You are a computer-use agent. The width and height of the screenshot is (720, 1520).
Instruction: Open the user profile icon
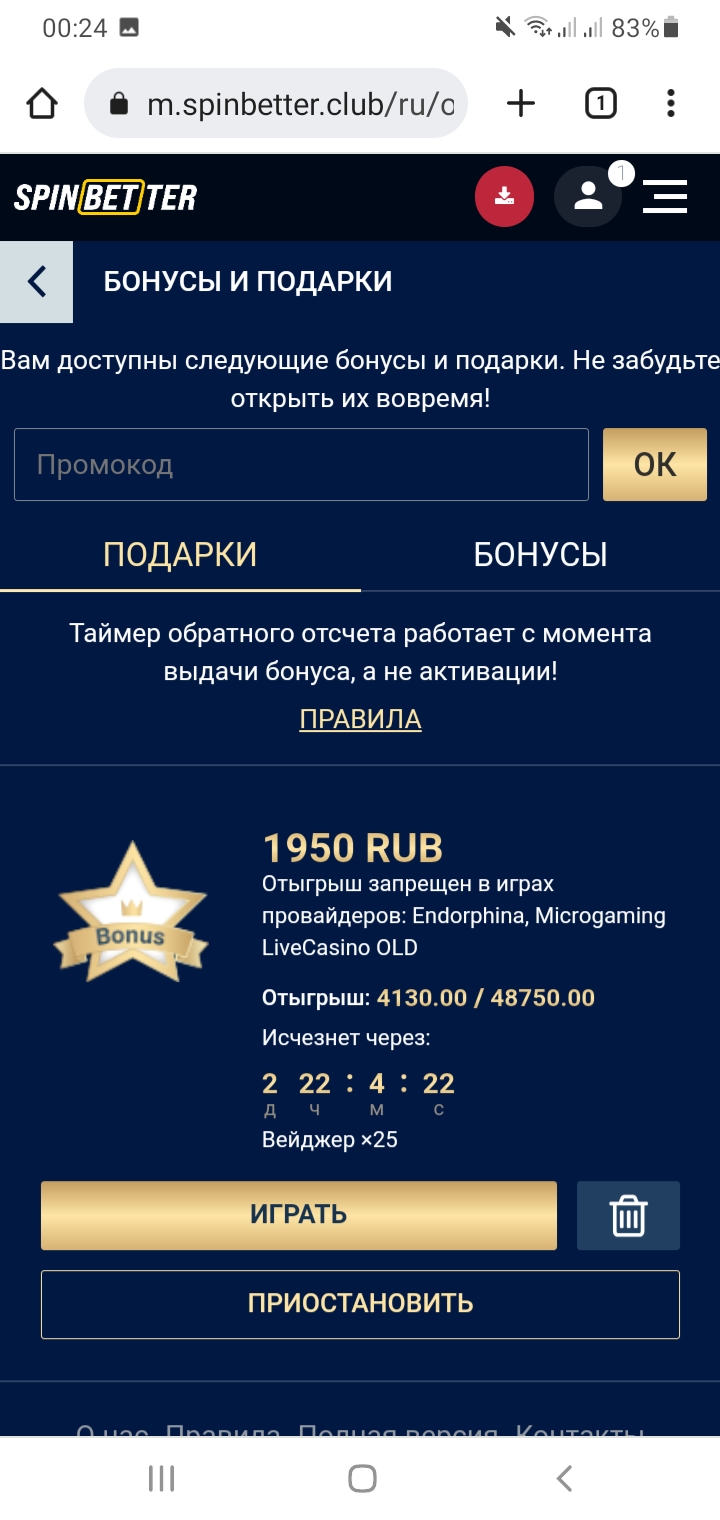tap(588, 196)
